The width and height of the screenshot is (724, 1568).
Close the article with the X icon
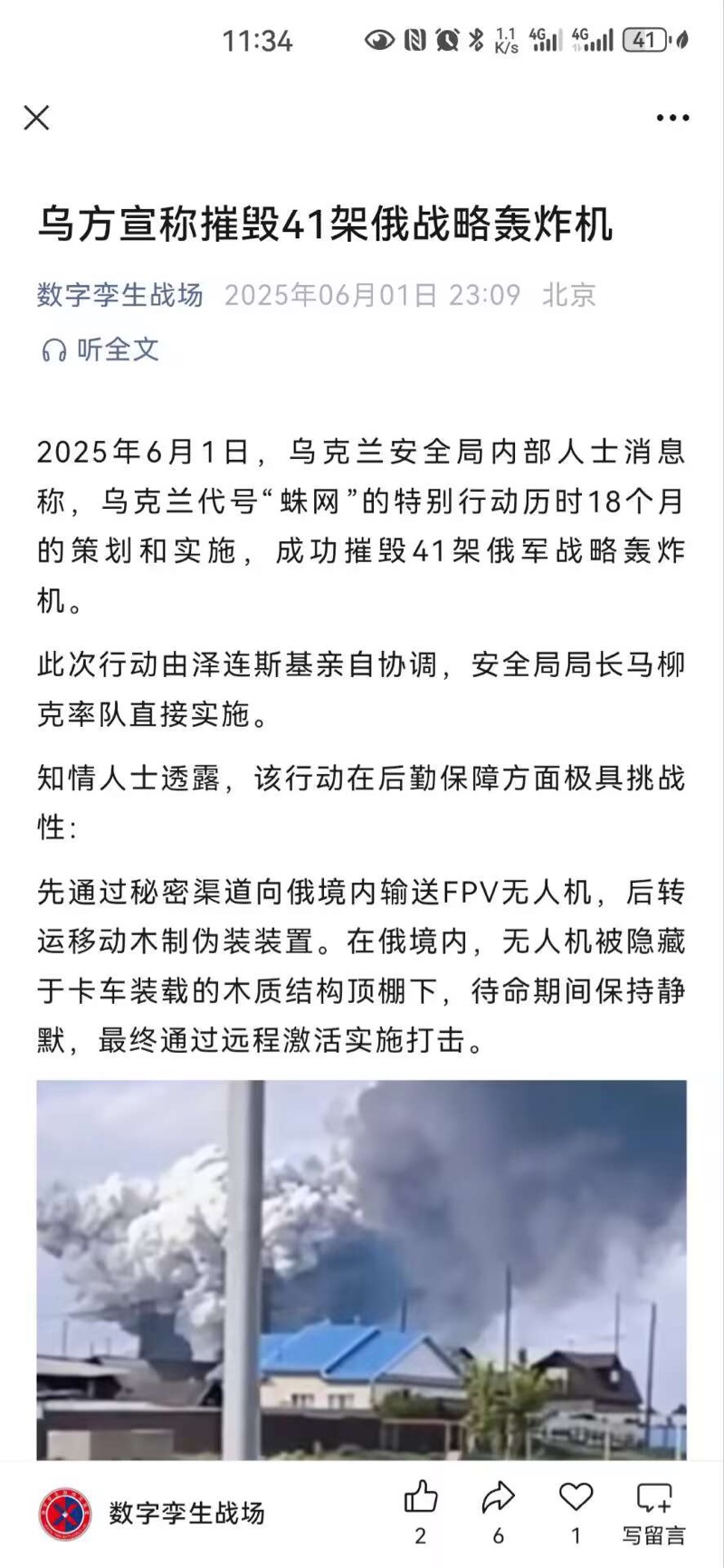(x=36, y=118)
